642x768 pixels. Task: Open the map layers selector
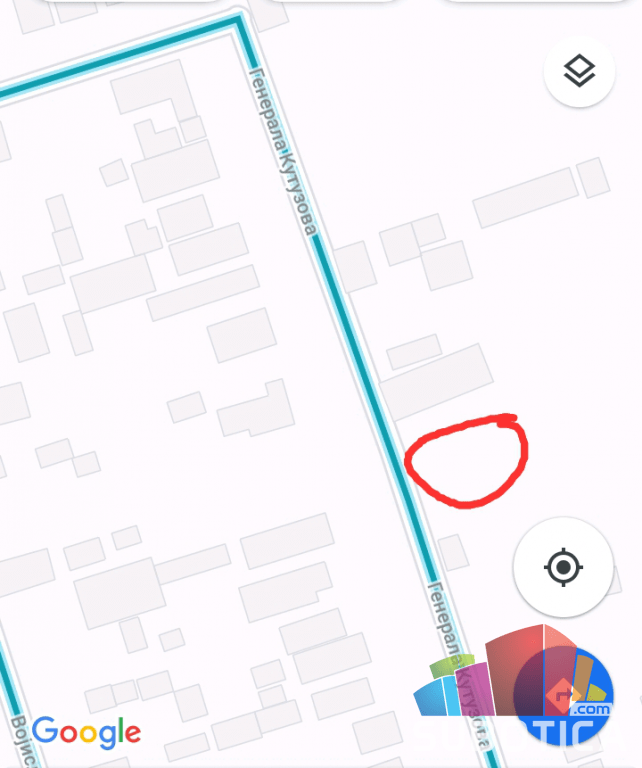(579, 71)
